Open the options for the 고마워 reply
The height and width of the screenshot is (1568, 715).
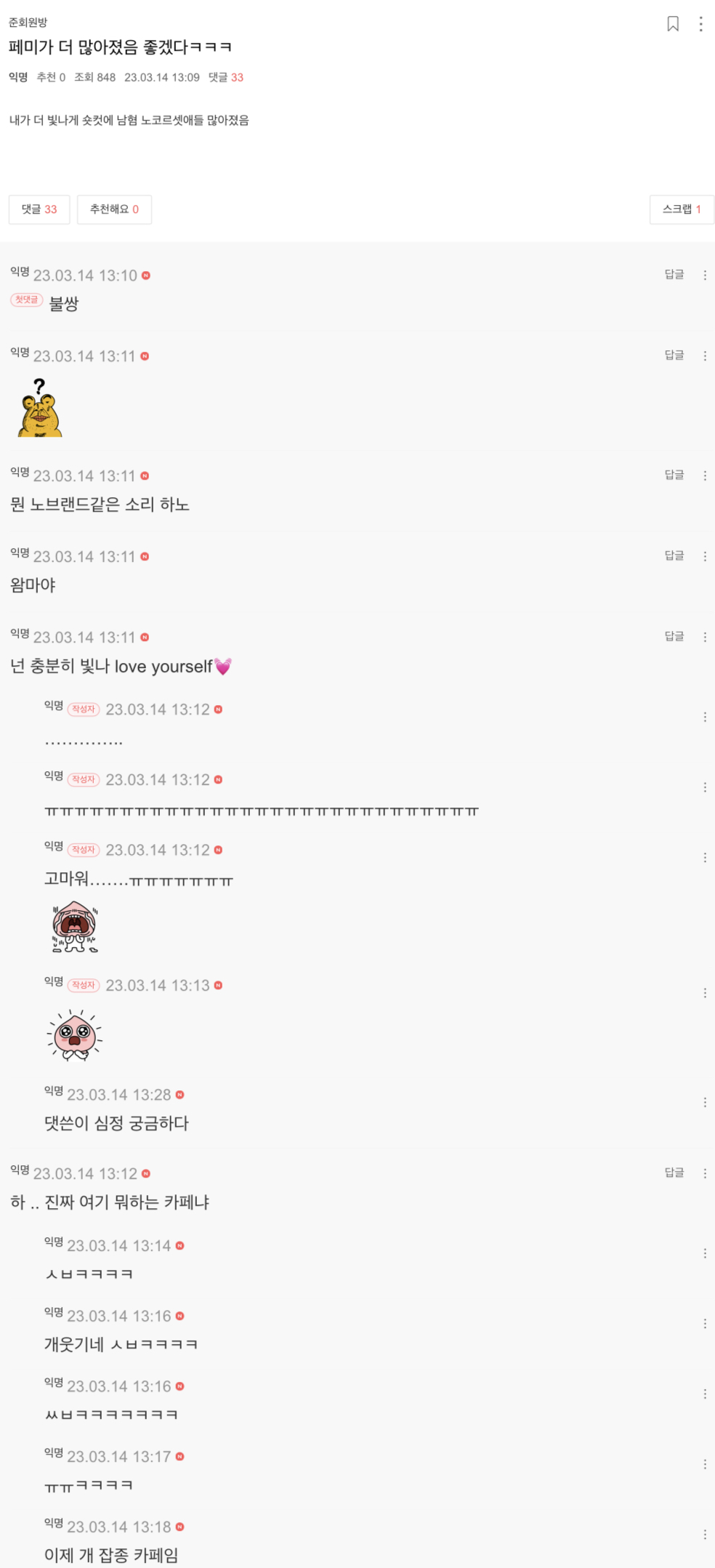(705, 858)
